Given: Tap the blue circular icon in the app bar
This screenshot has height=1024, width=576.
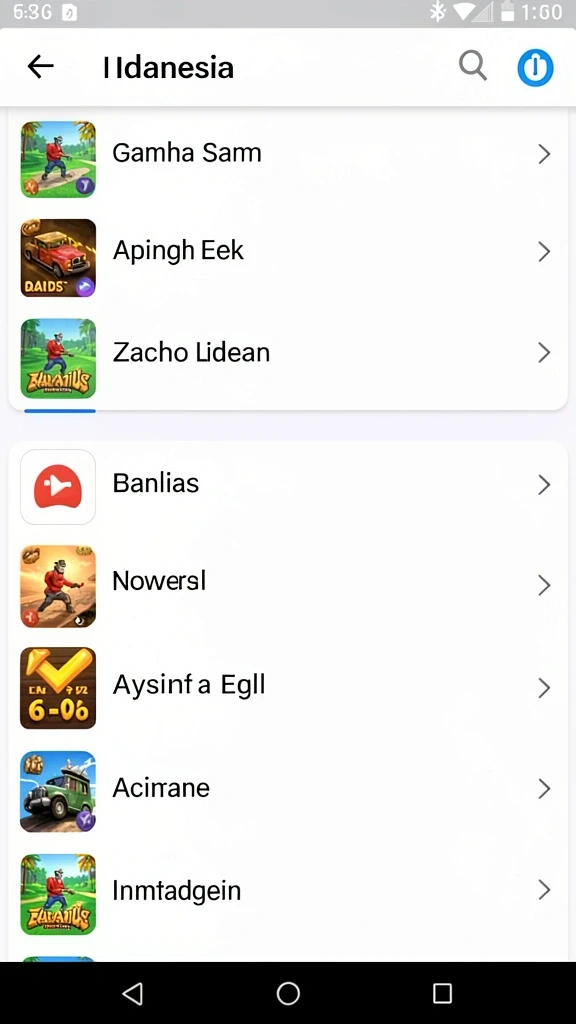Looking at the screenshot, I should point(535,67).
